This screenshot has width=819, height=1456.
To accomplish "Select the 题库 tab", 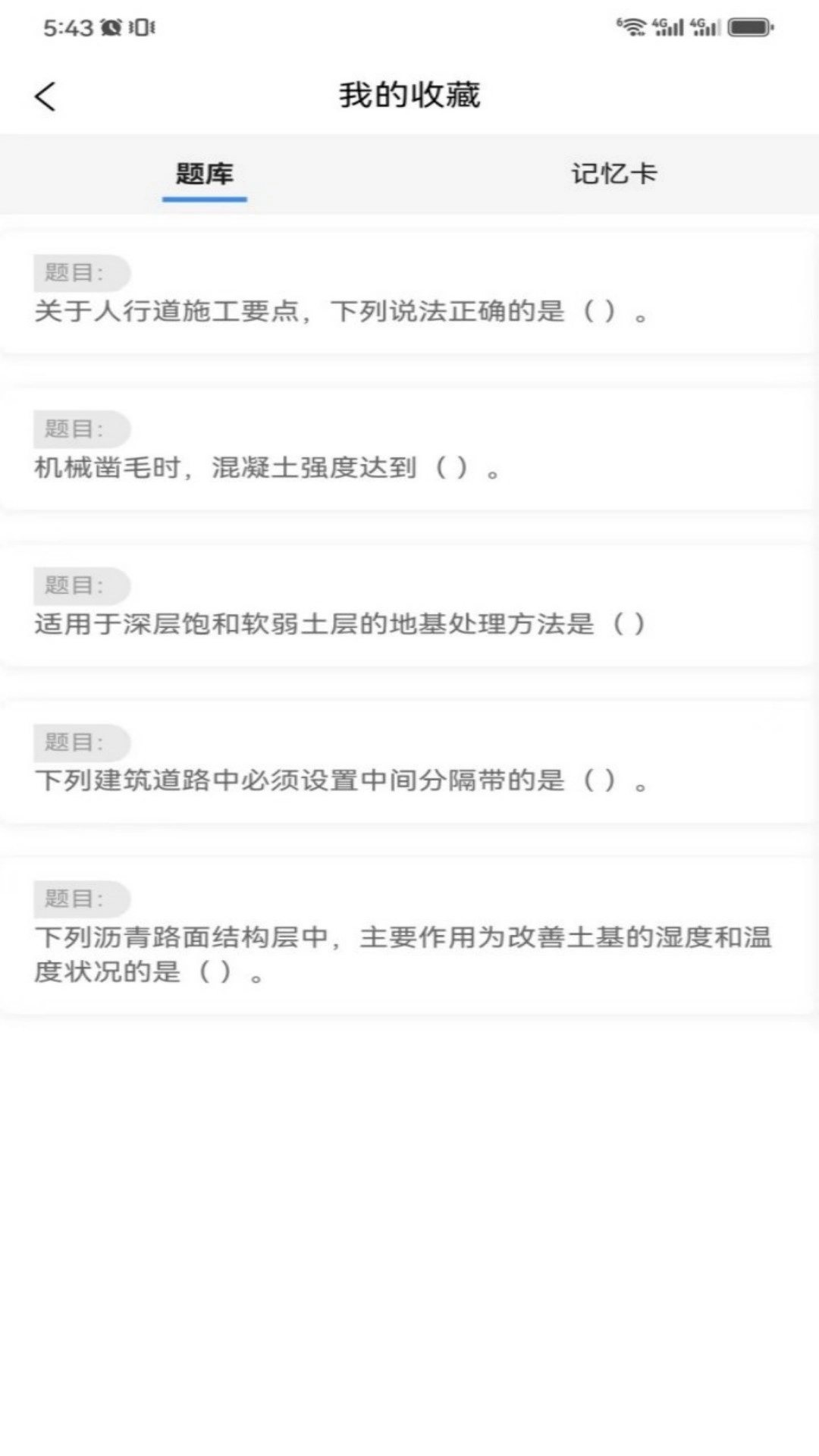I will [x=205, y=173].
